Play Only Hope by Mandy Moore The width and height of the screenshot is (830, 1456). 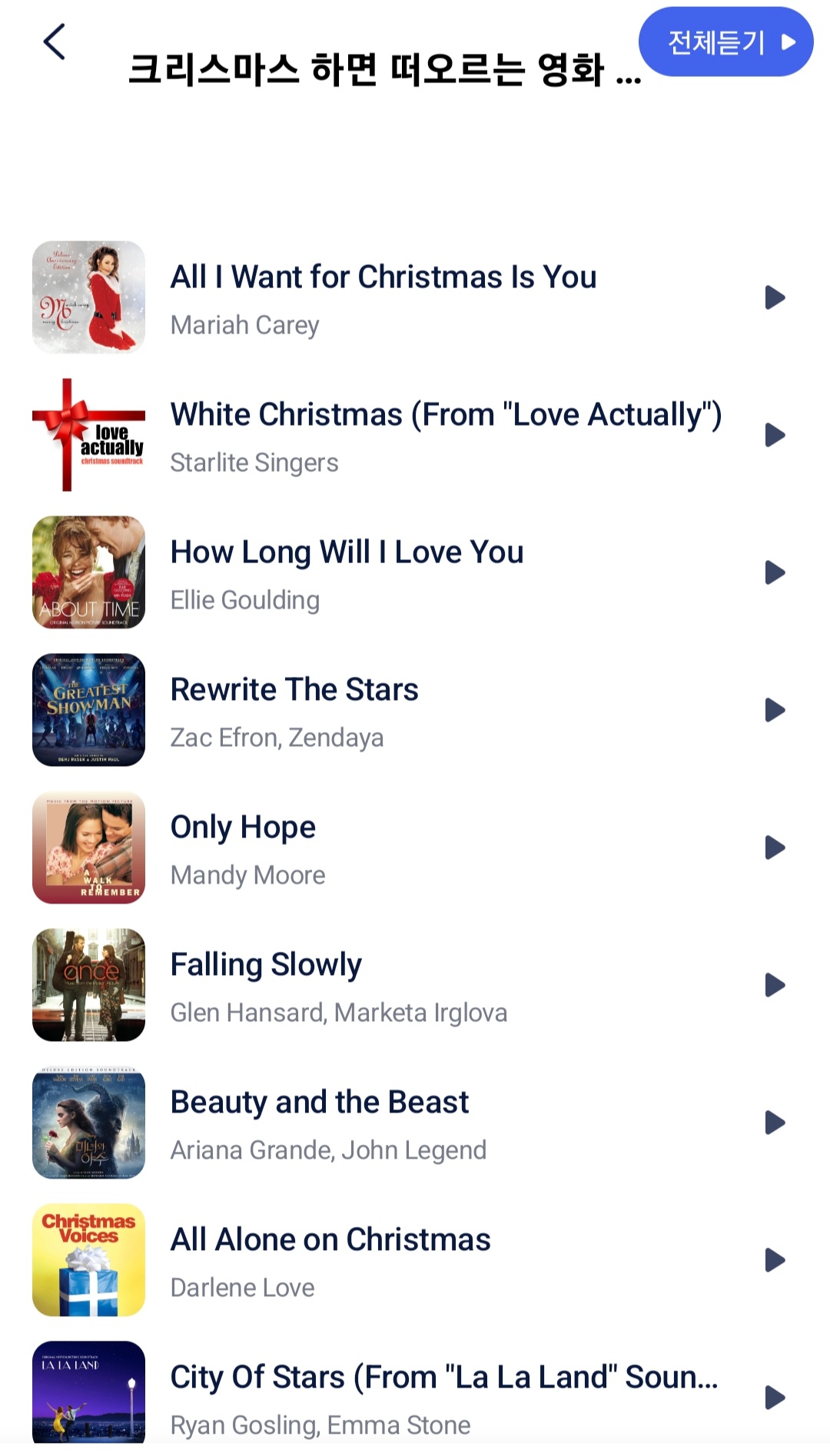tap(775, 847)
